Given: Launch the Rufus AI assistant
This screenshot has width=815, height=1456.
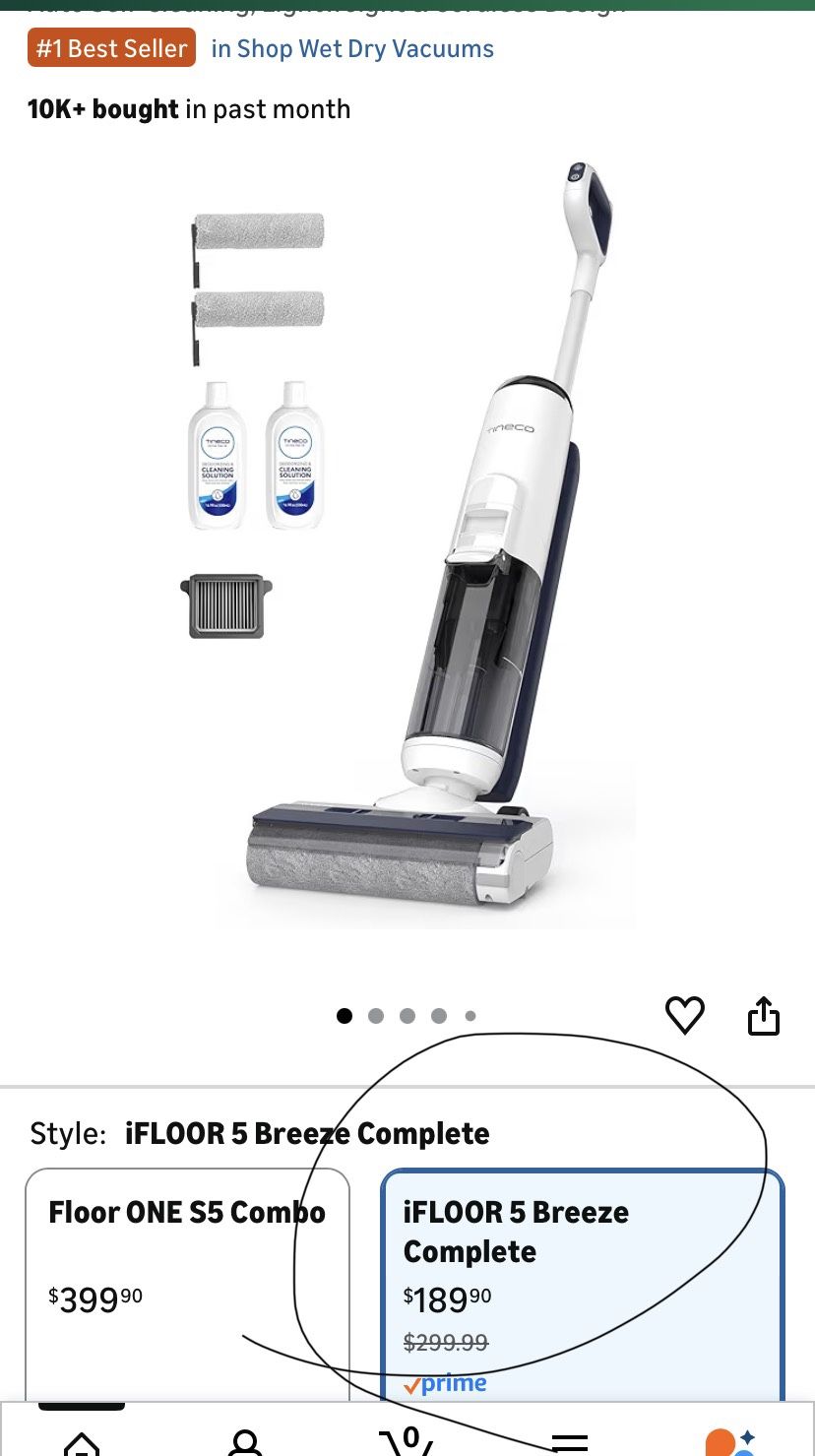Looking at the screenshot, I should tap(730, 1442).
